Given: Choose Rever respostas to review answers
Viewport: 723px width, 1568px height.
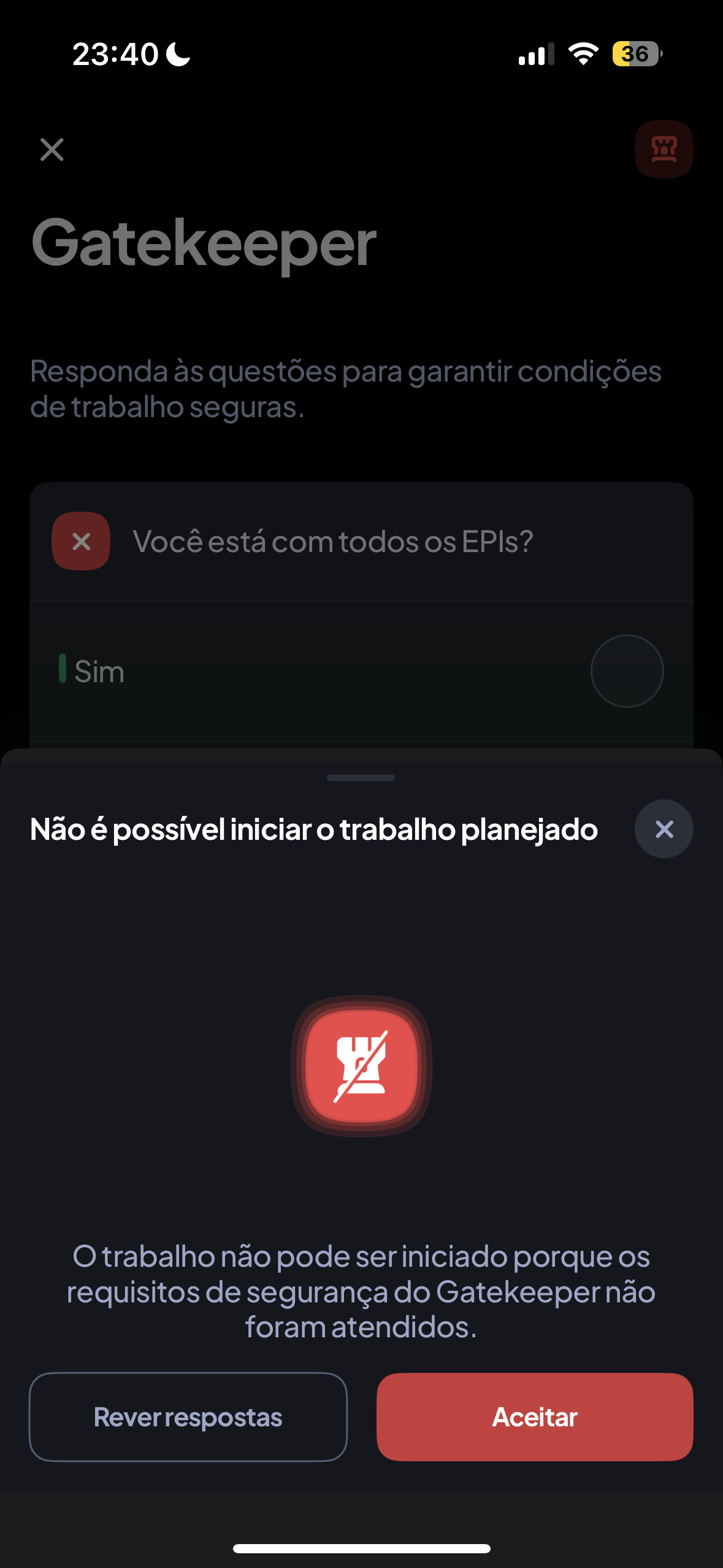Looking at the screenshot, I should (188, 1416).
